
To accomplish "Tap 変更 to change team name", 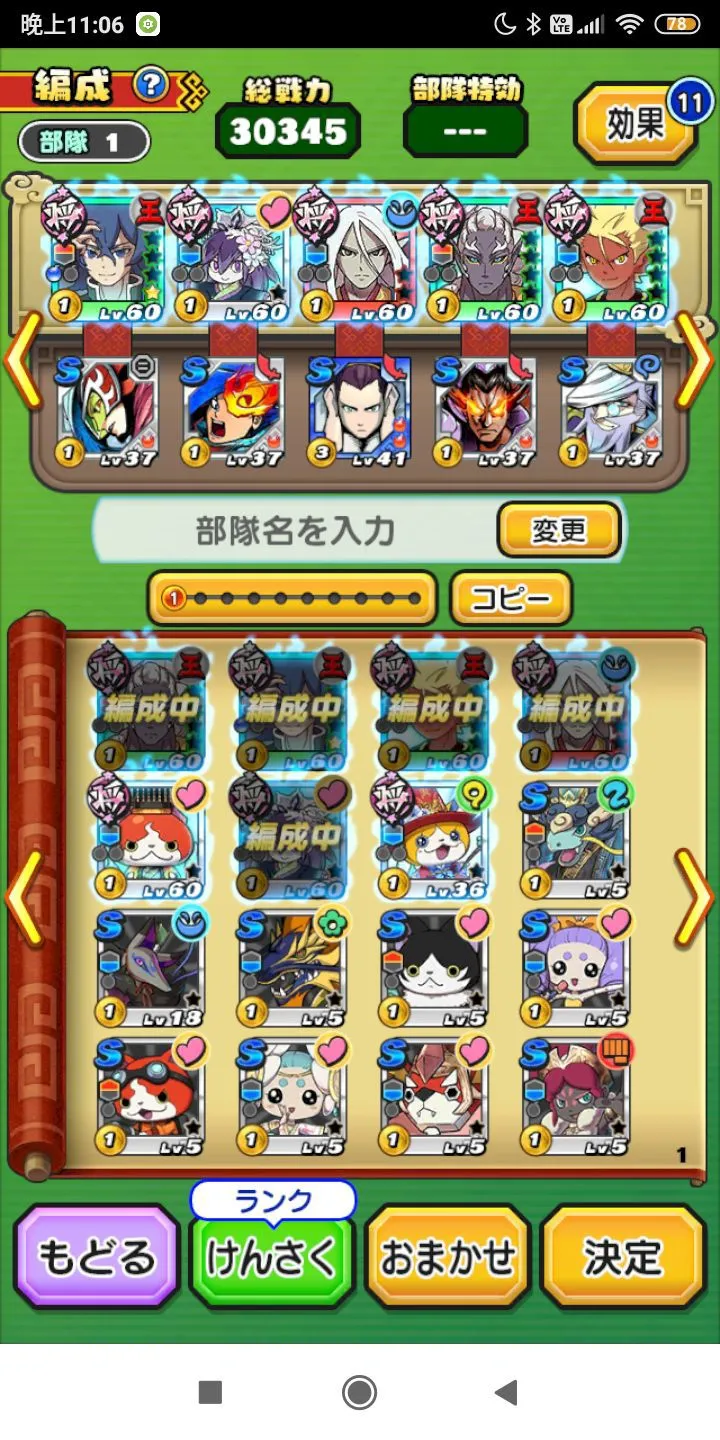I will (558, 530).
